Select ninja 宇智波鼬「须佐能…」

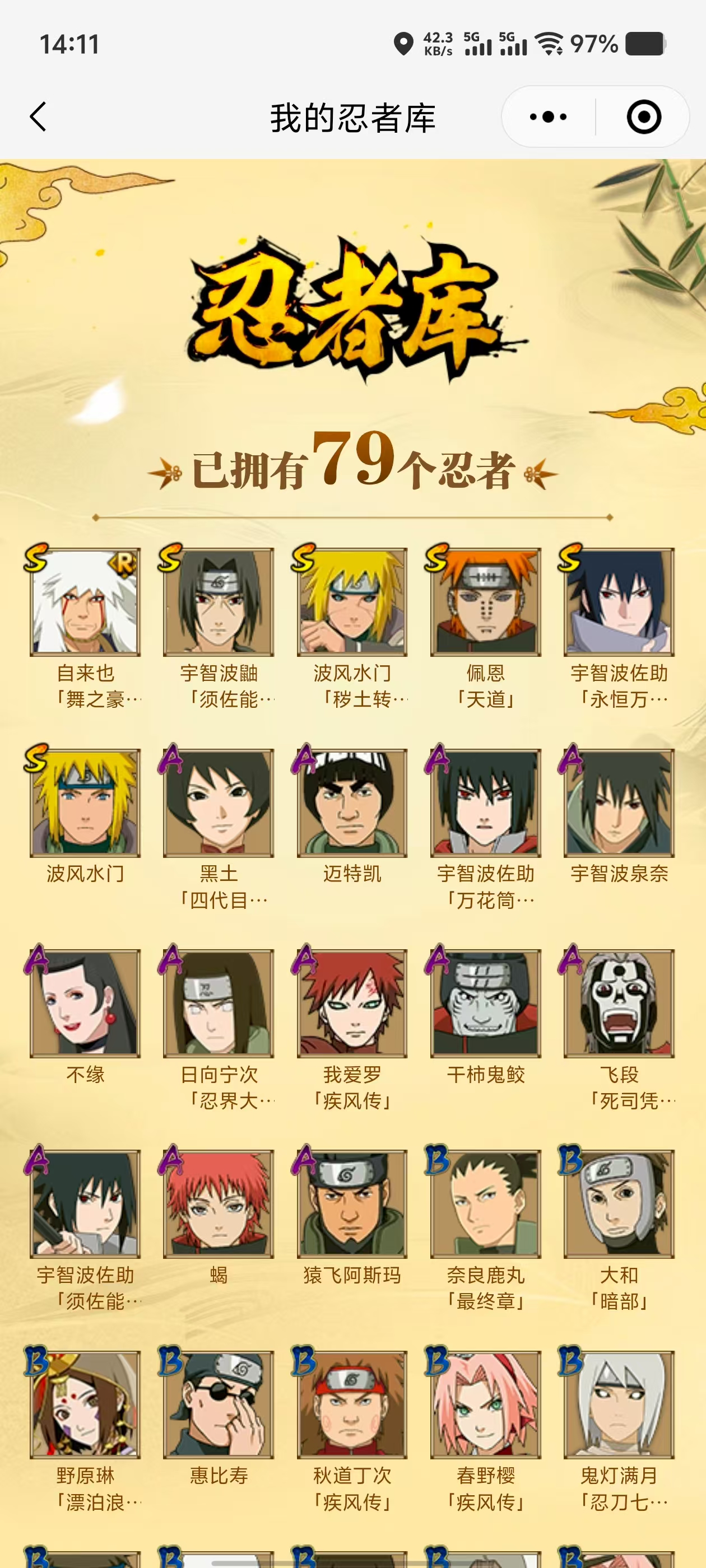click(219, 602)
